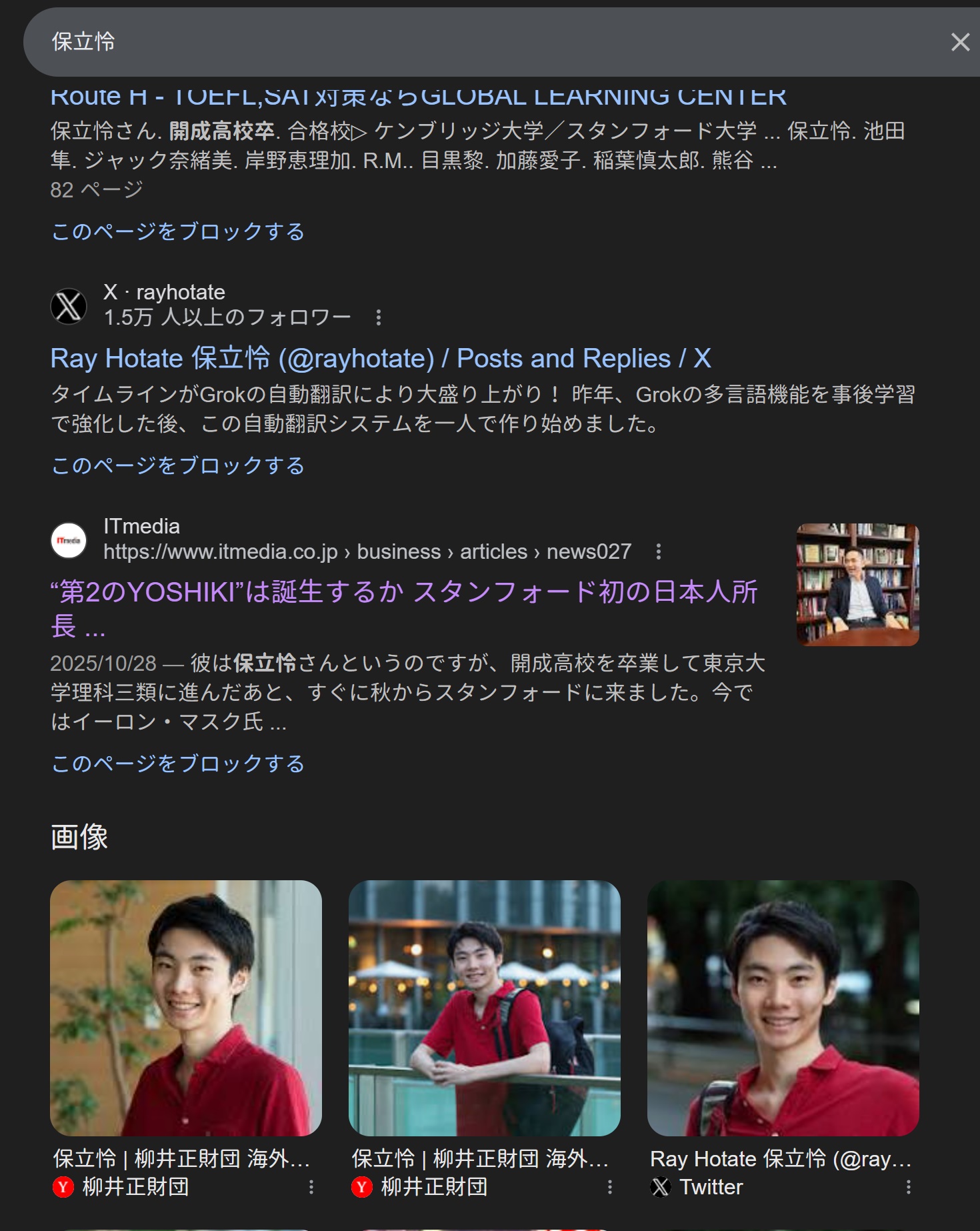Open the Twitter image of Ray Hotate
The width and height of the screenshot is (980, 1231).
(783, 1008)
